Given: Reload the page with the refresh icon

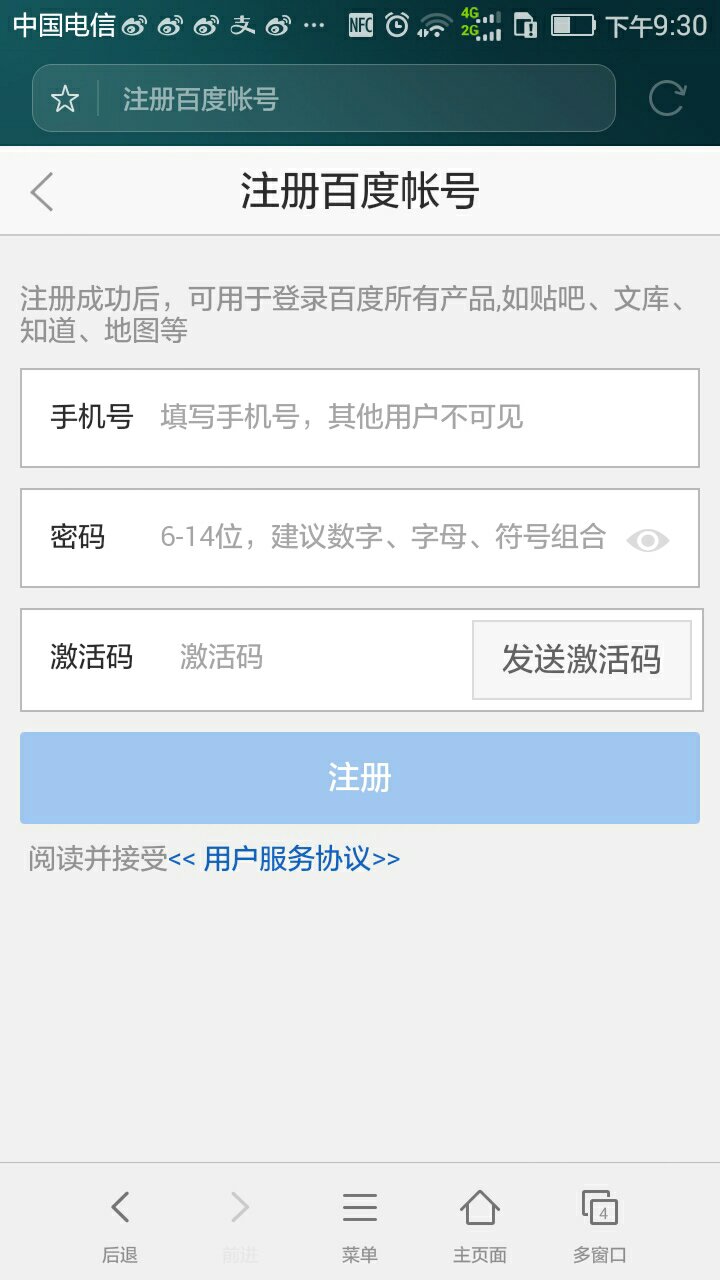Looking at the screenshot, I should (x=666, y=98).
